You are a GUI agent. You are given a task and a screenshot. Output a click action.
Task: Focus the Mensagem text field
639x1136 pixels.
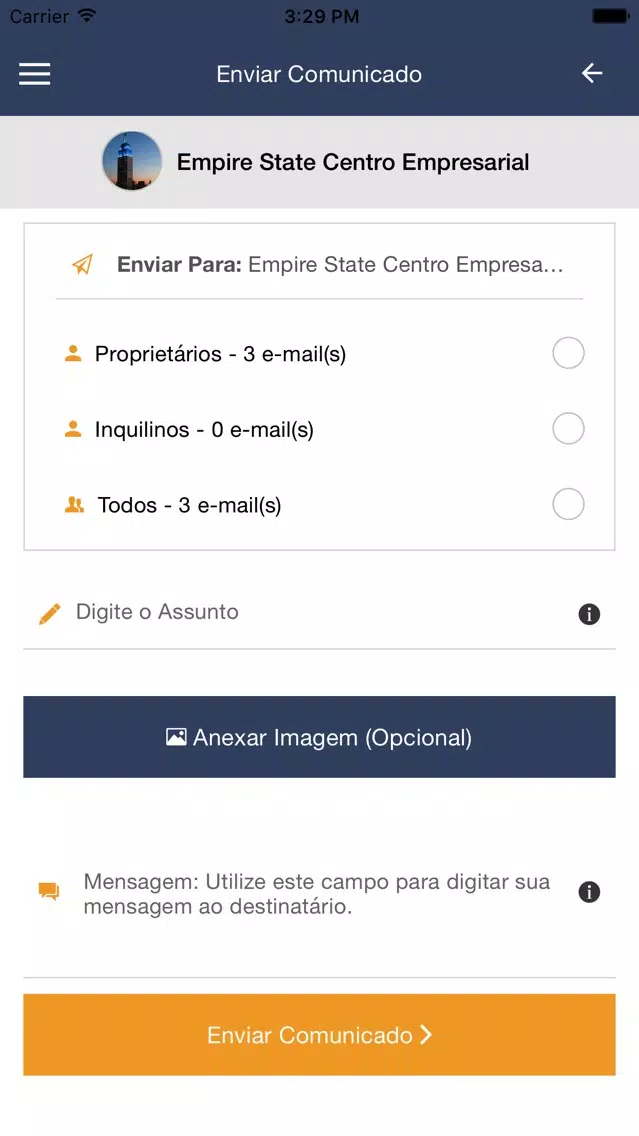point(317,894)
